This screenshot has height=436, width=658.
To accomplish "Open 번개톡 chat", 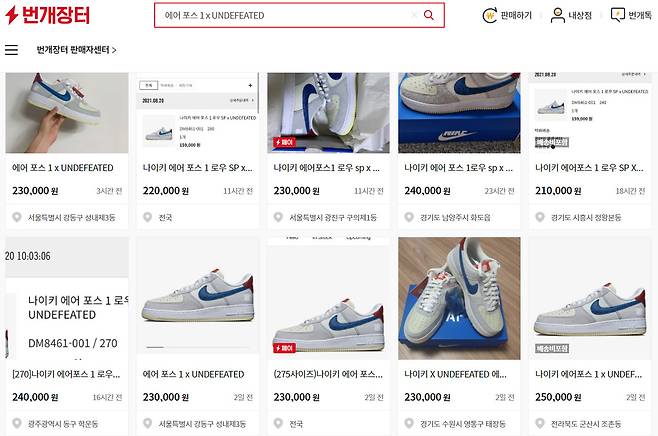I will tap(631, 16).
